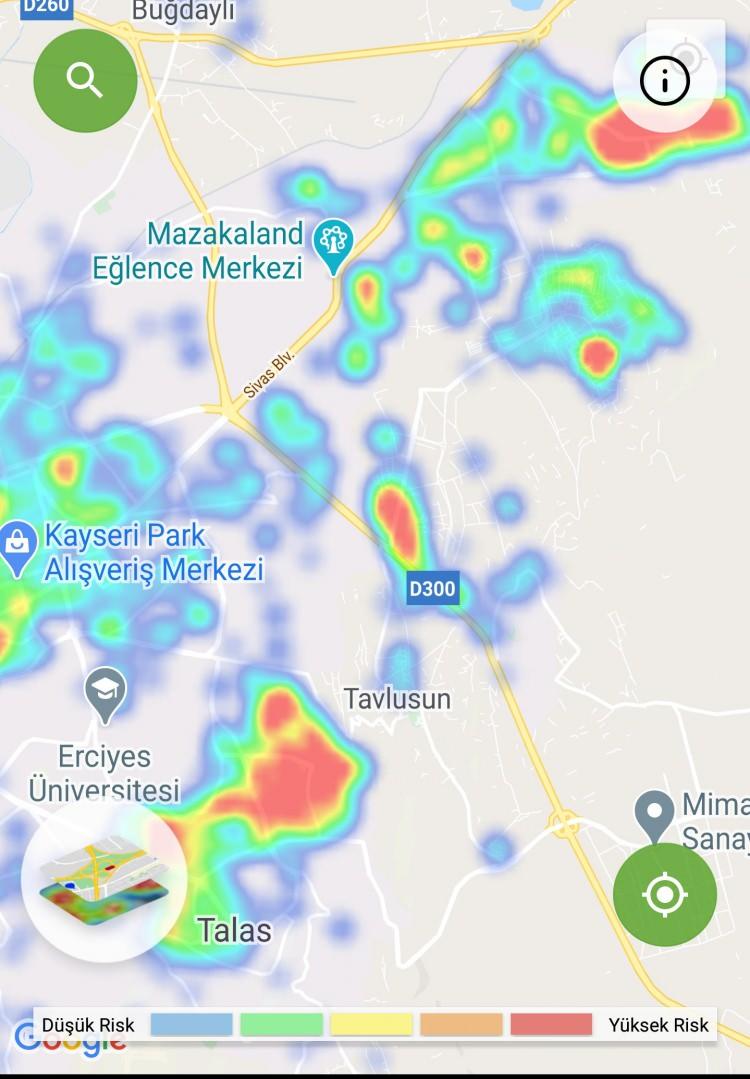Open the green search button

click(85, 81)
